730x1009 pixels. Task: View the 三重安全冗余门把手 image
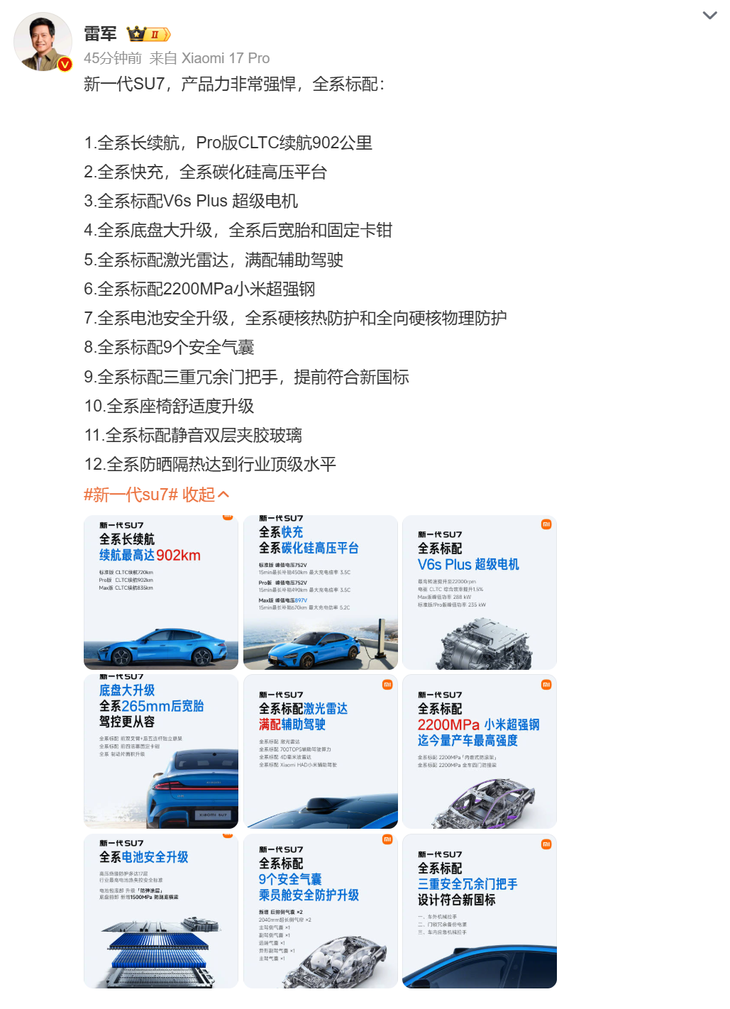pos(479,911)
